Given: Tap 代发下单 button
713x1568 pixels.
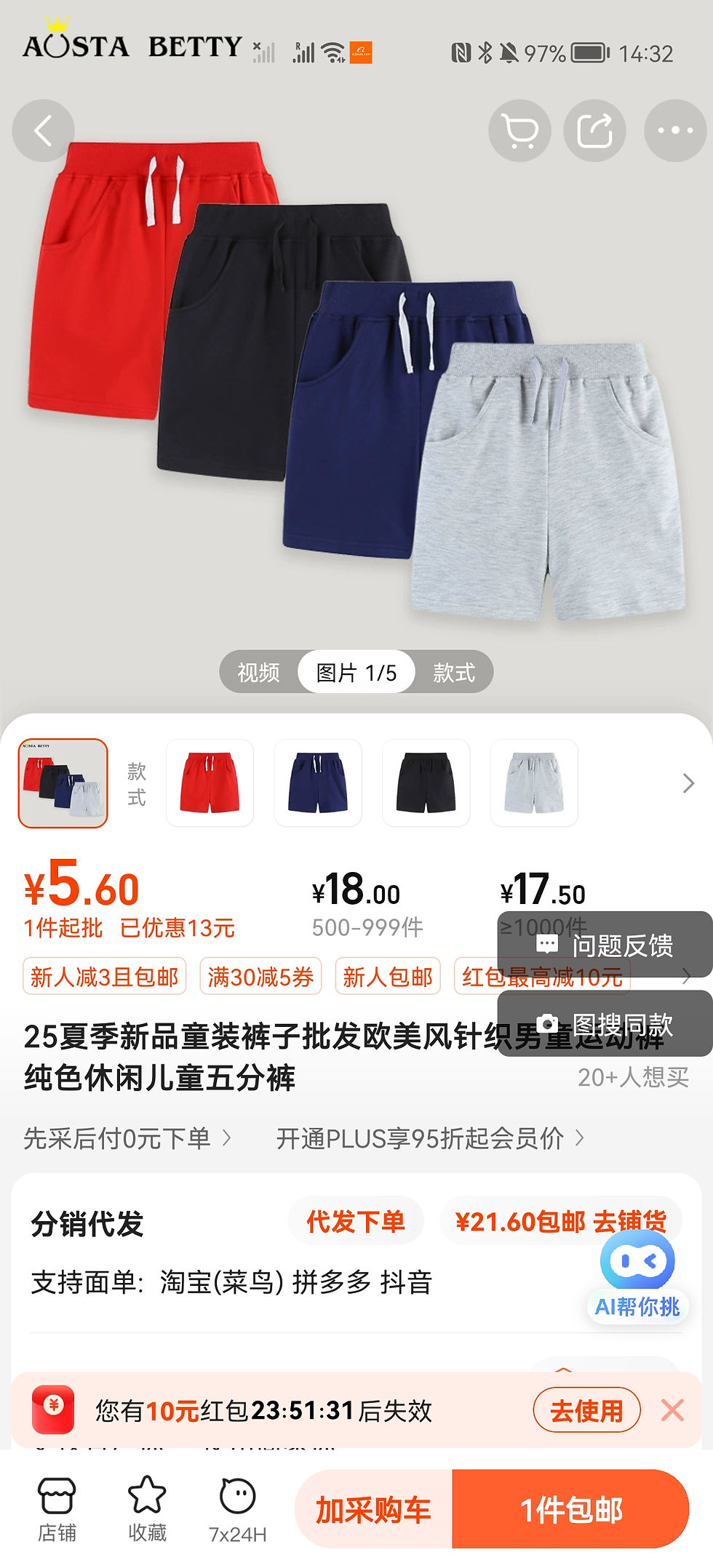Looking at the screenshot, I should 356,1221.
